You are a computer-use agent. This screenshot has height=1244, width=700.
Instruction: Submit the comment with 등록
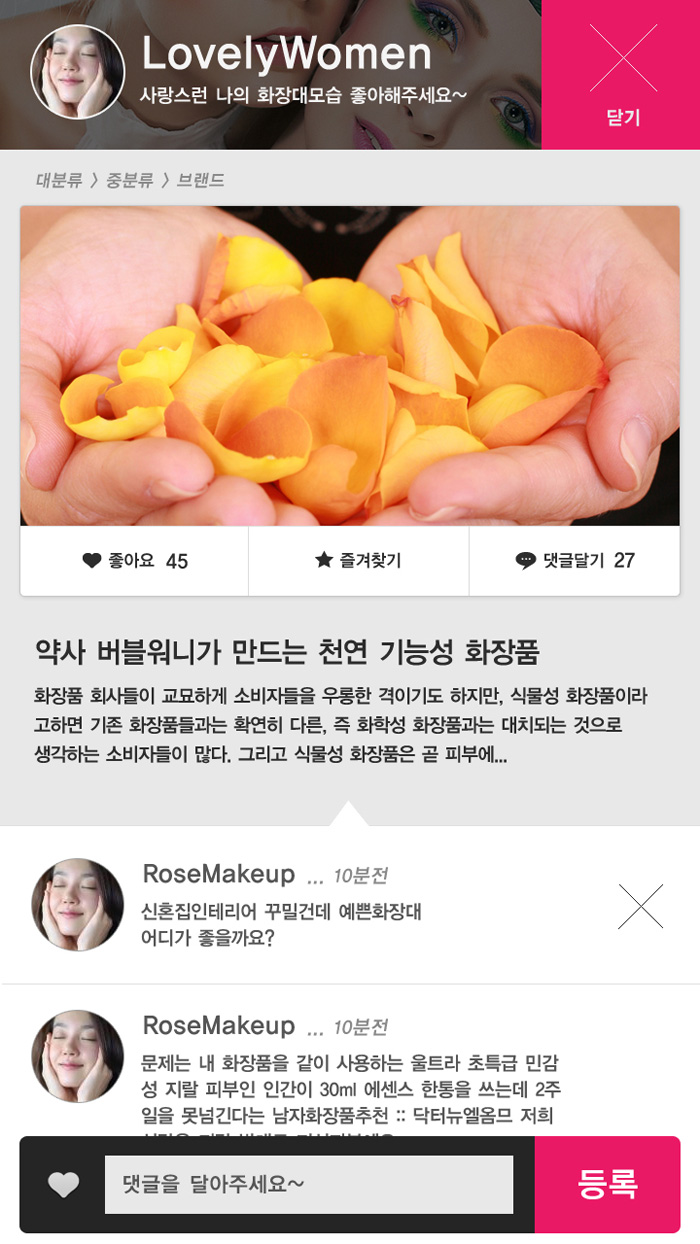click(x=607, y=1185)
